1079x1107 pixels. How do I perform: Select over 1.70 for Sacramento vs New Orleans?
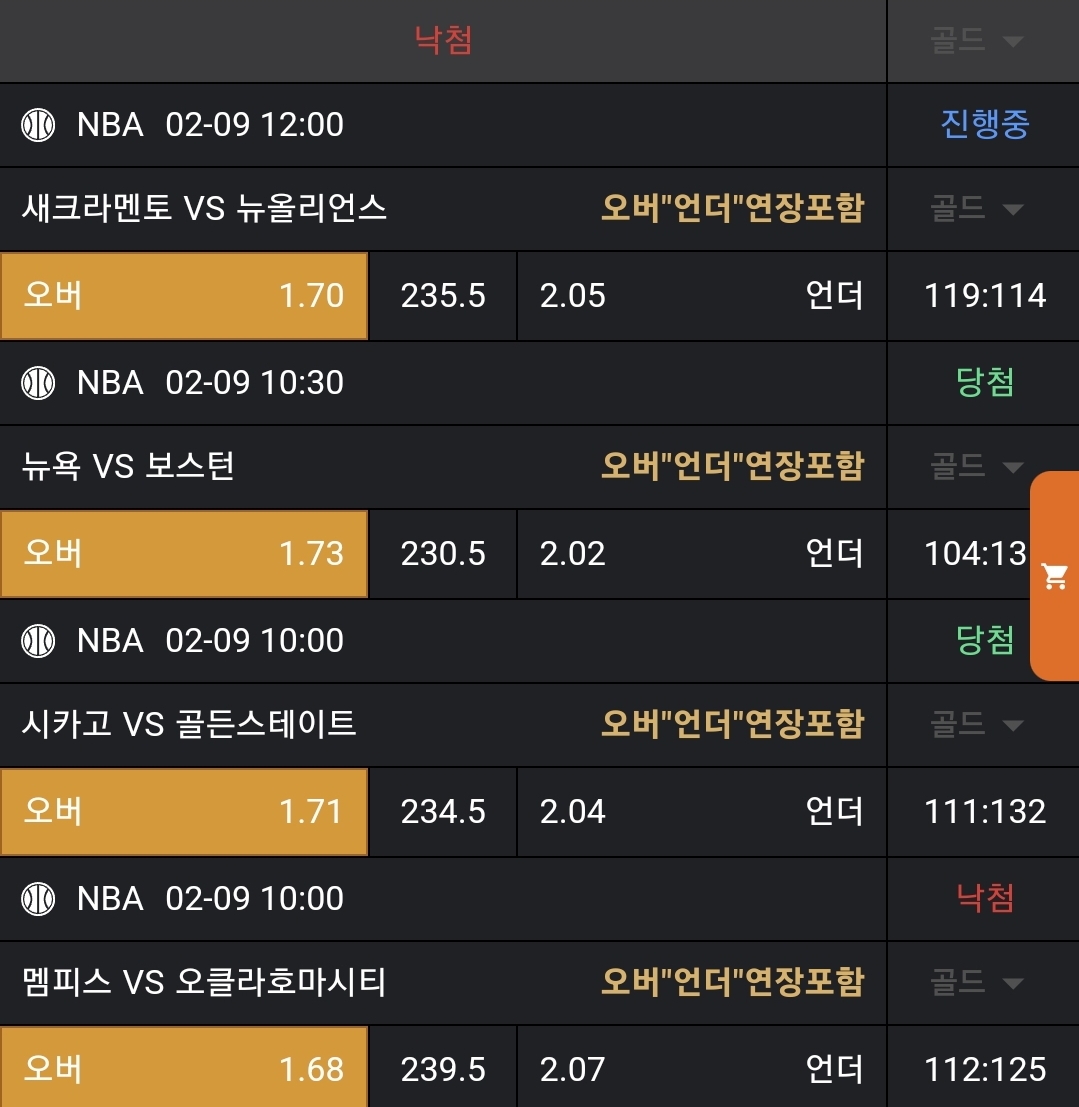click(184, 296)
